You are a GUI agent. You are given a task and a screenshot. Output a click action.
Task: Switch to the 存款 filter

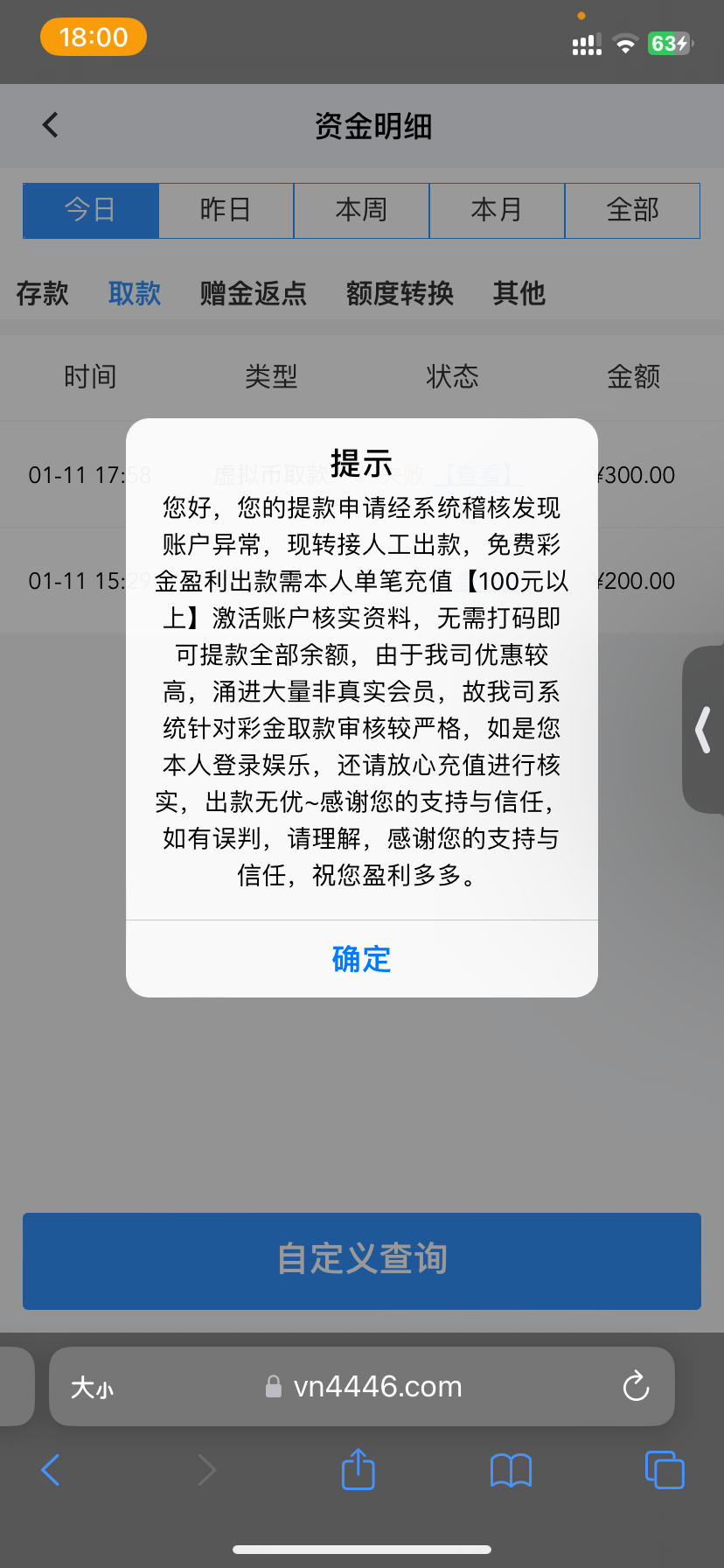point(42,294)
